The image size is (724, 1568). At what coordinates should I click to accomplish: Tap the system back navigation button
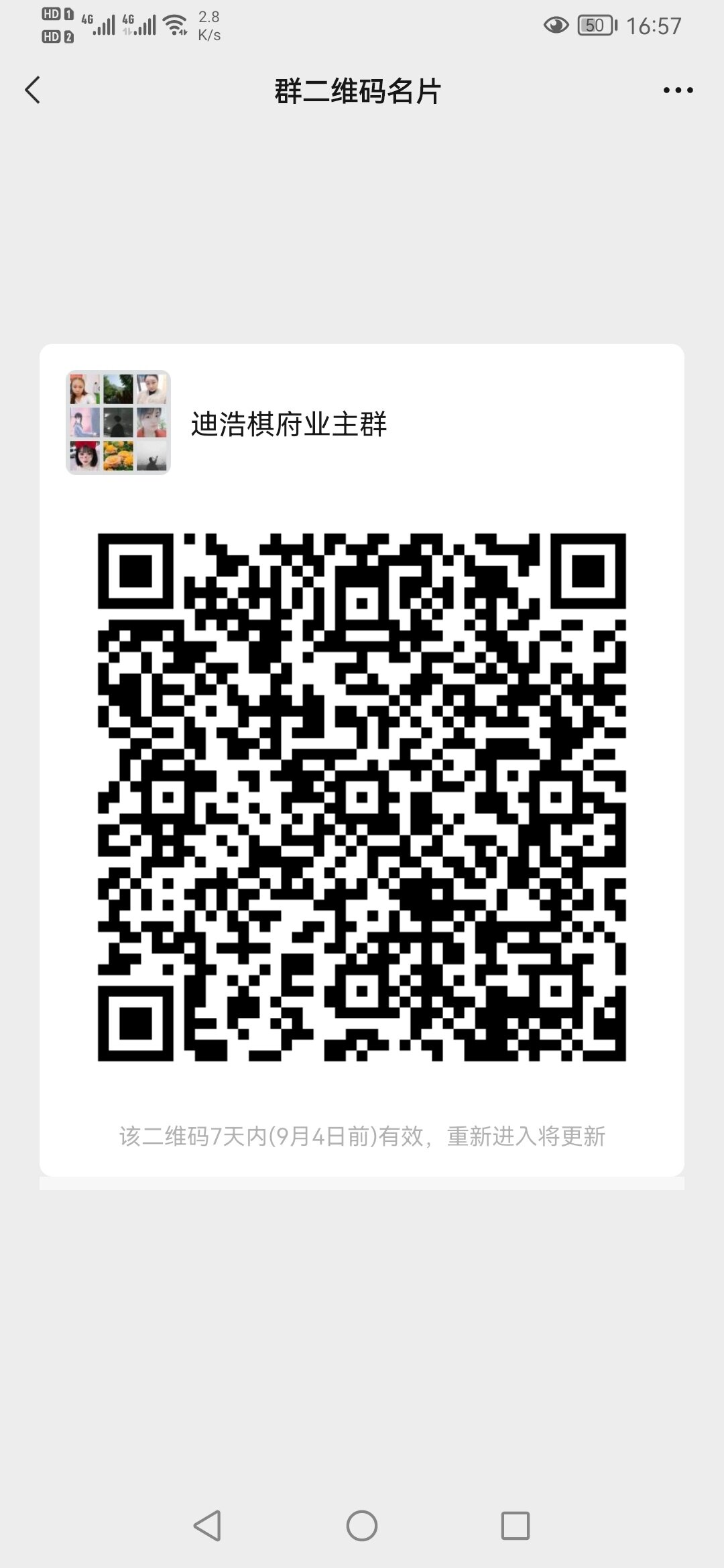pyautogui.click(x=207, y=1526)
